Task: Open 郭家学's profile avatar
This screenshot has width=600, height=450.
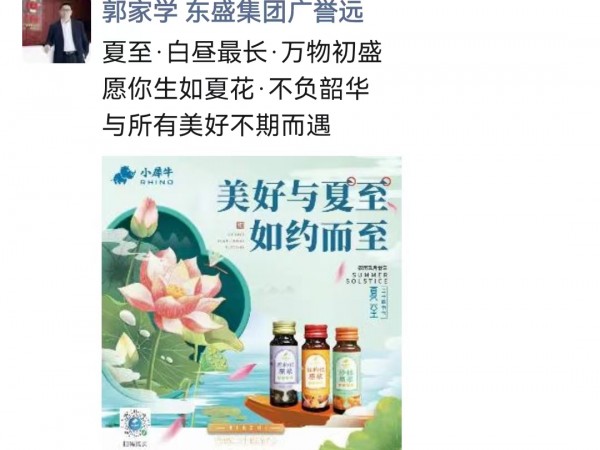Action: coord(55,30)
